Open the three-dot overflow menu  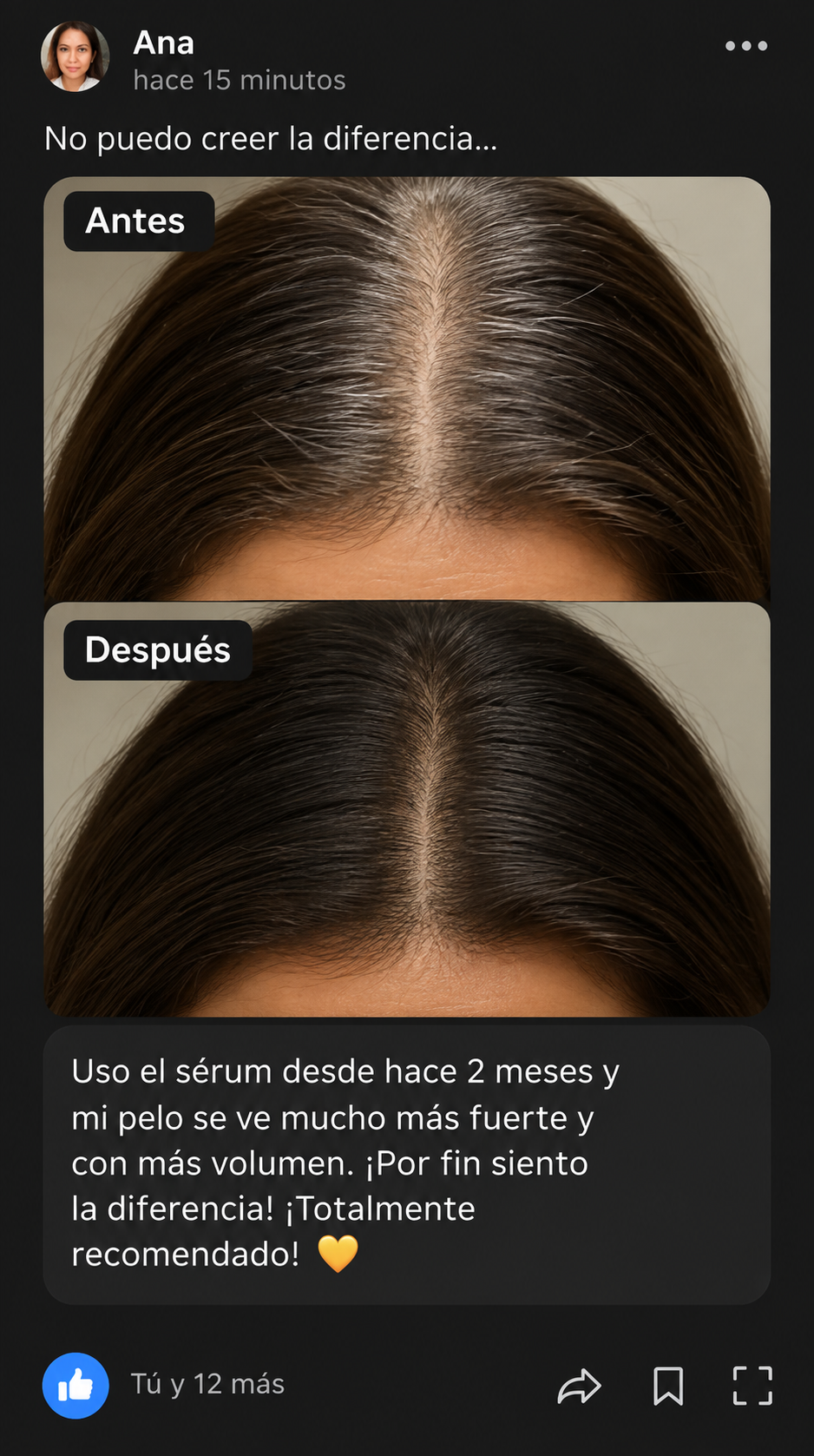click(x=746, y=46)
